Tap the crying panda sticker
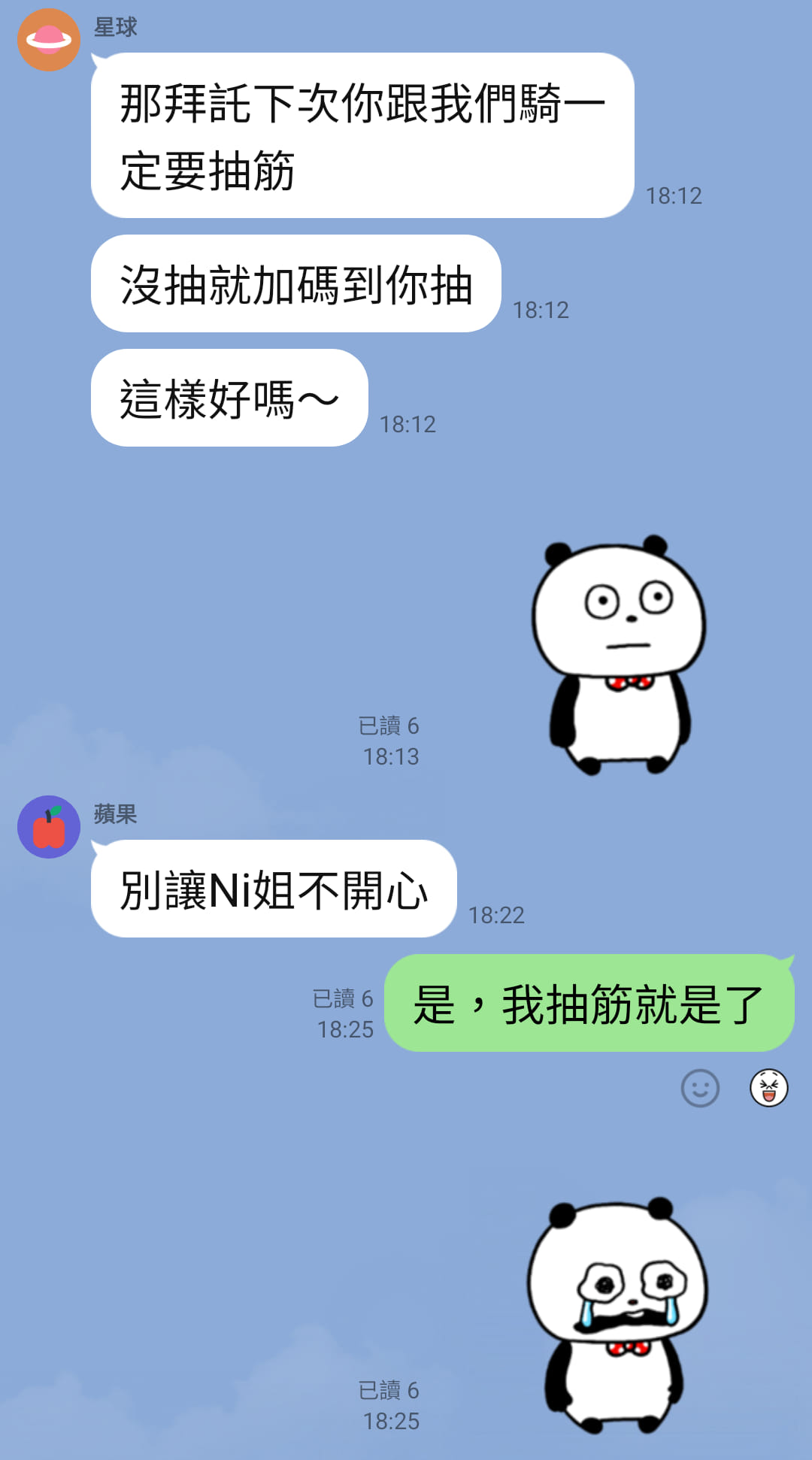The height and width of the screenshot is (1460, 812). [617, 1316]
